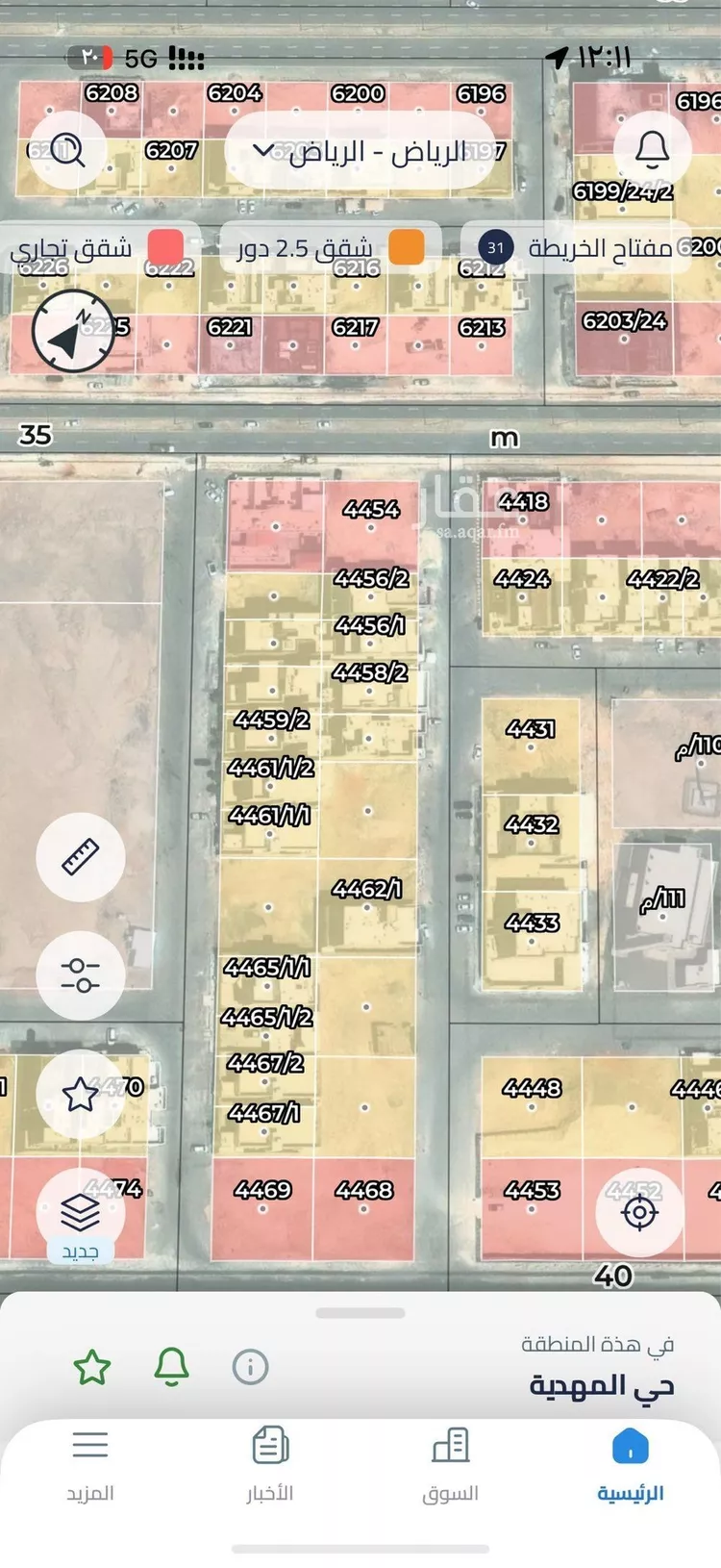
Task: Switch to the السوق tab
Action: click(x=450, y=1465)
